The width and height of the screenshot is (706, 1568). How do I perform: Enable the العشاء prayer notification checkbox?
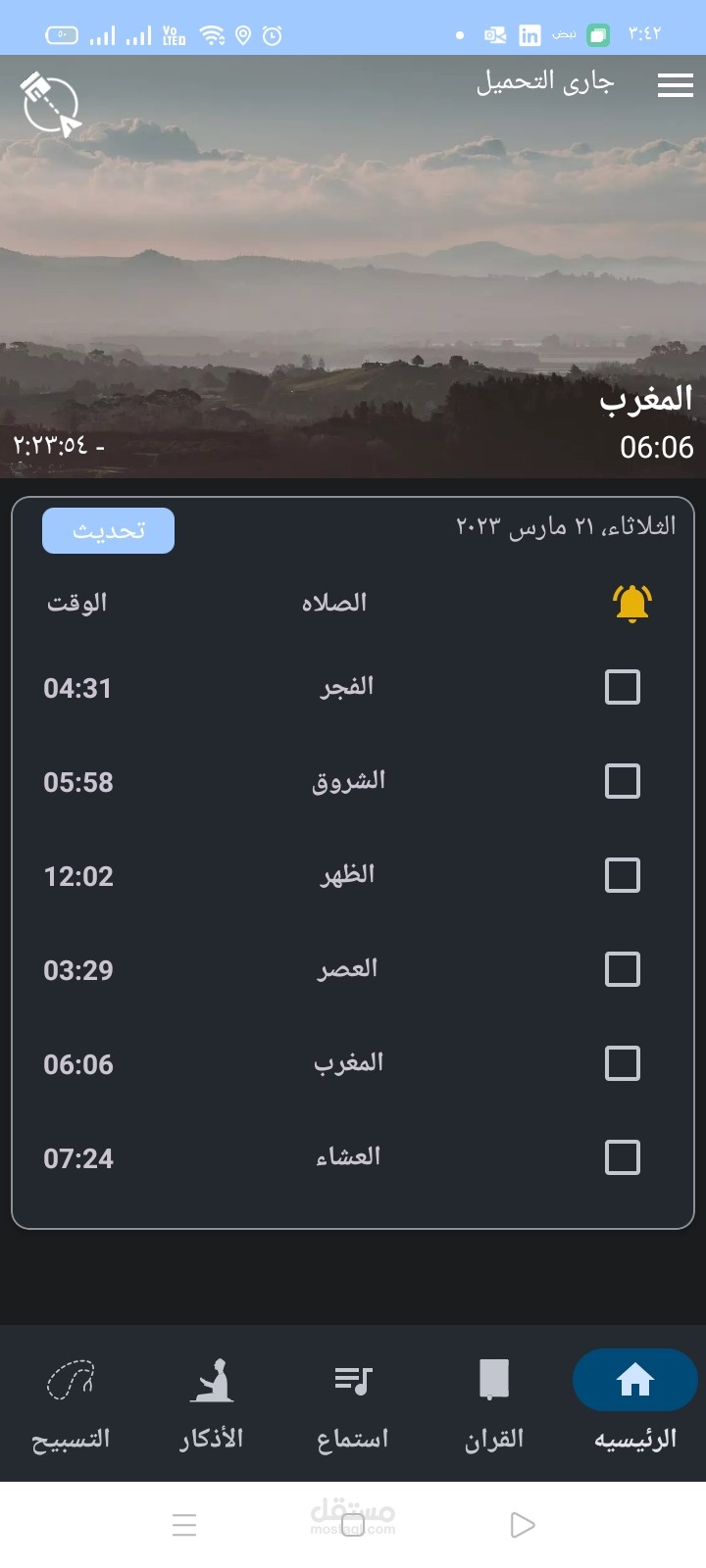point(623,1157)
